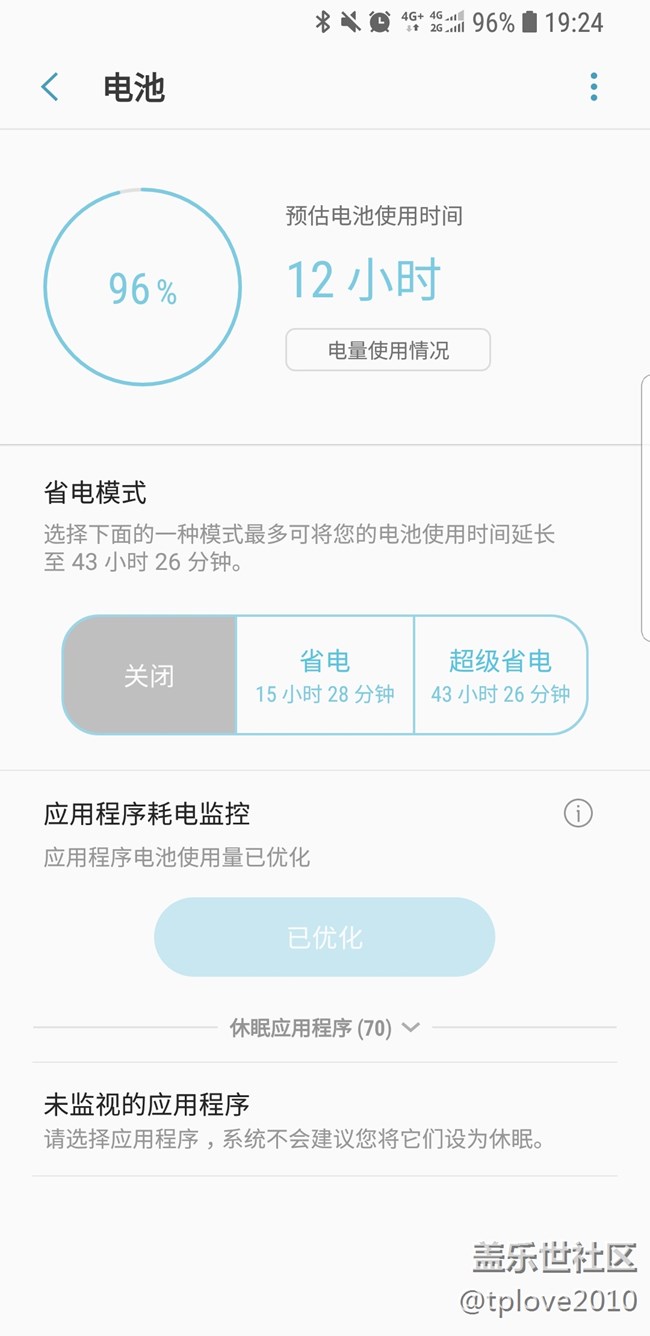Switch to 超级省电 mode
Image resolution: width=650 pixels, height=1336 pixels.
(x=500, y=675)
